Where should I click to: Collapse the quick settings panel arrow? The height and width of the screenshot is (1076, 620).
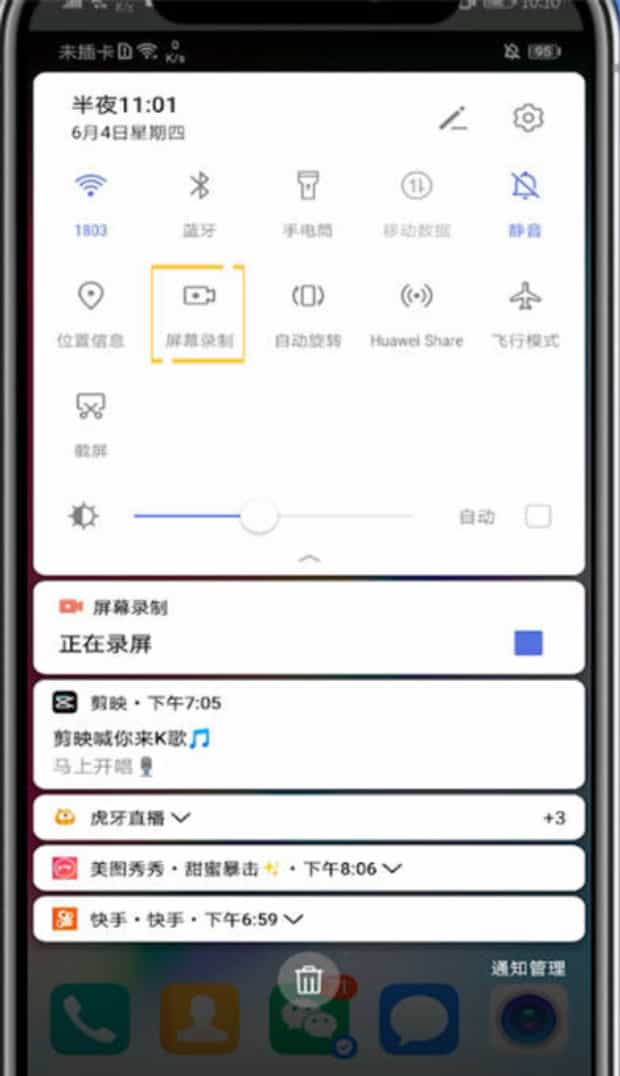pos(309,558)
